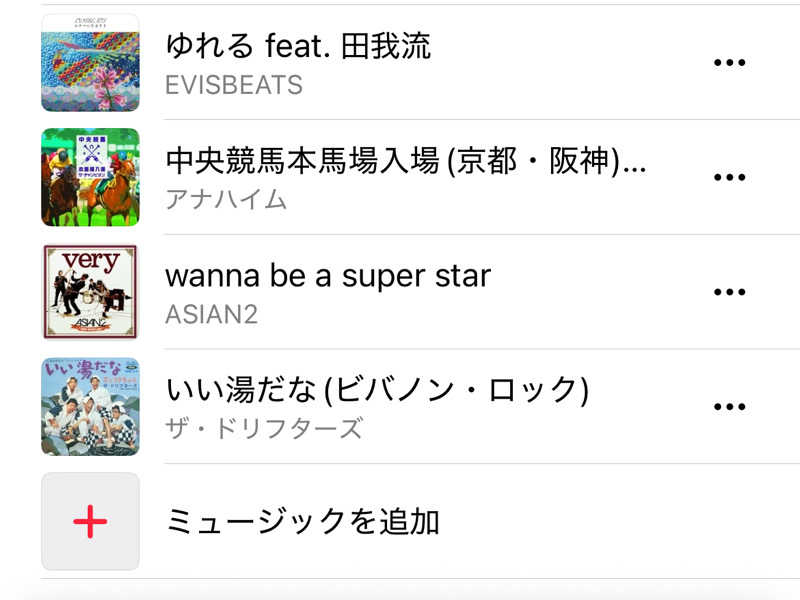The image size is (800, 600).
Task: Tap ミュージックを追加 to add music
Action: [301, 521]
